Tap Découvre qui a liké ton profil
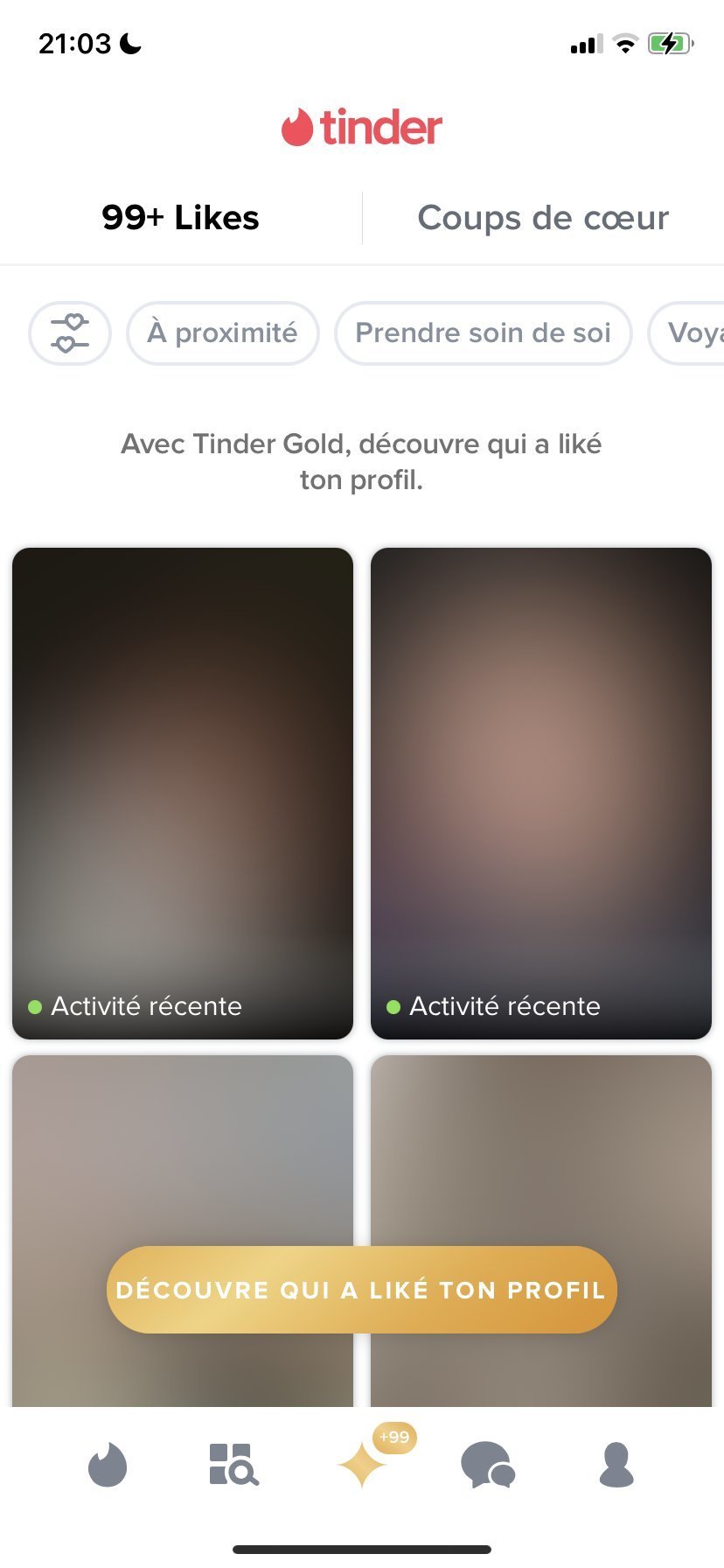 (x=362, y=1290)
